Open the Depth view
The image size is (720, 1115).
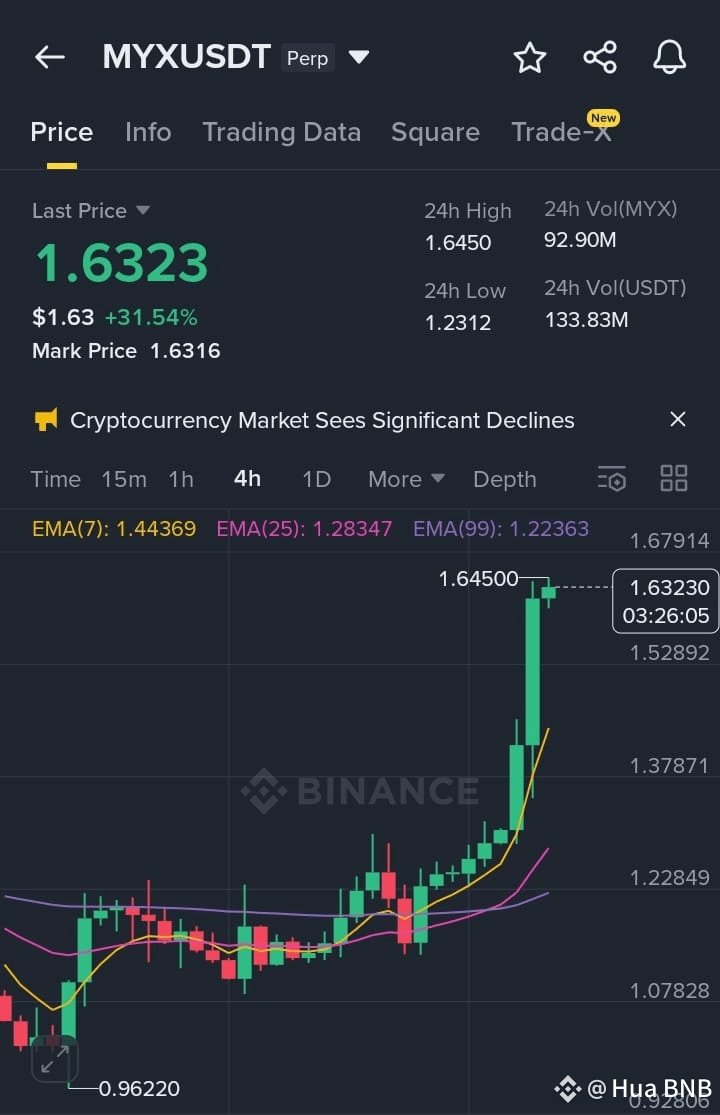[x=504, y=479]
